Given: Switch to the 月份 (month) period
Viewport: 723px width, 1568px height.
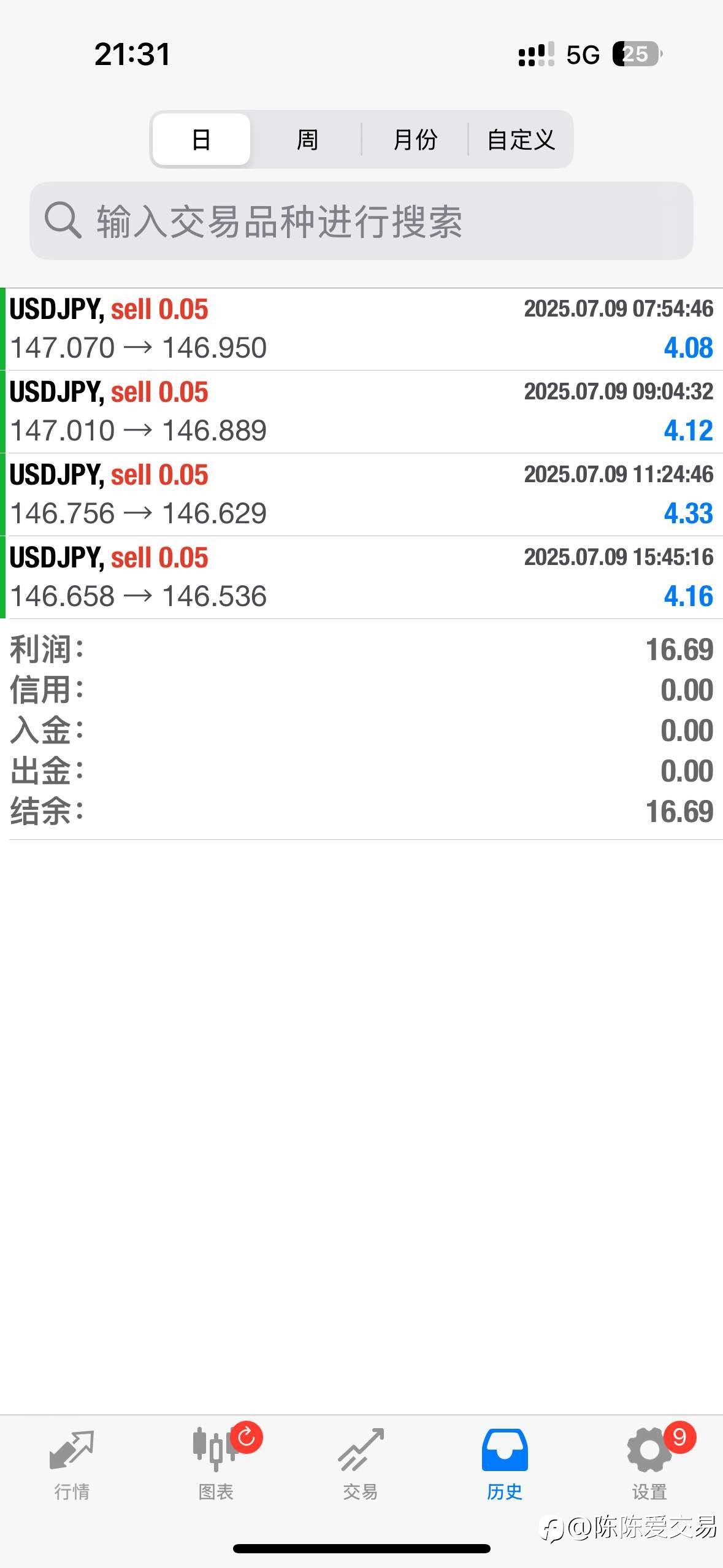Looking at the screenshot, I should (x=415, y=139).
